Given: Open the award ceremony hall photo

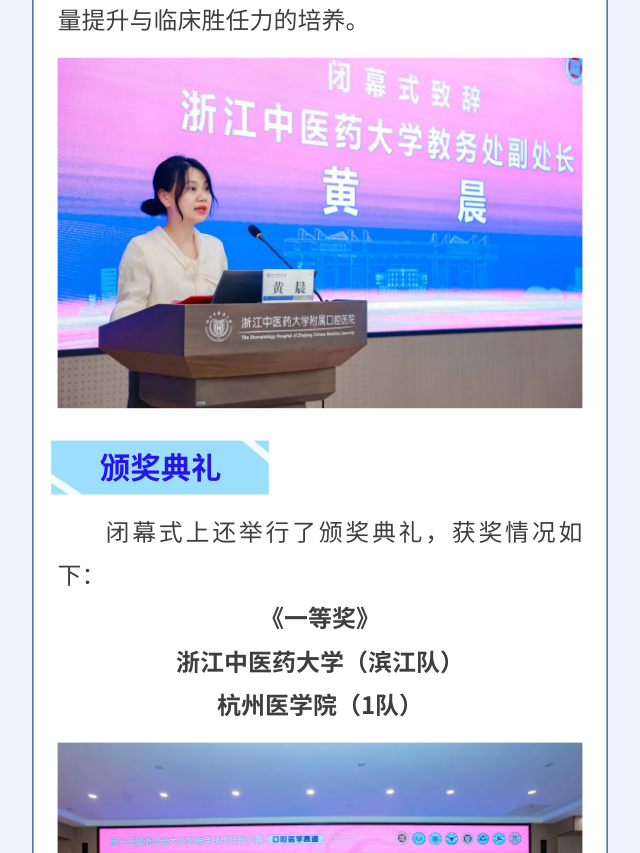Looking at the screenshot, I should [x=320, y=797].
